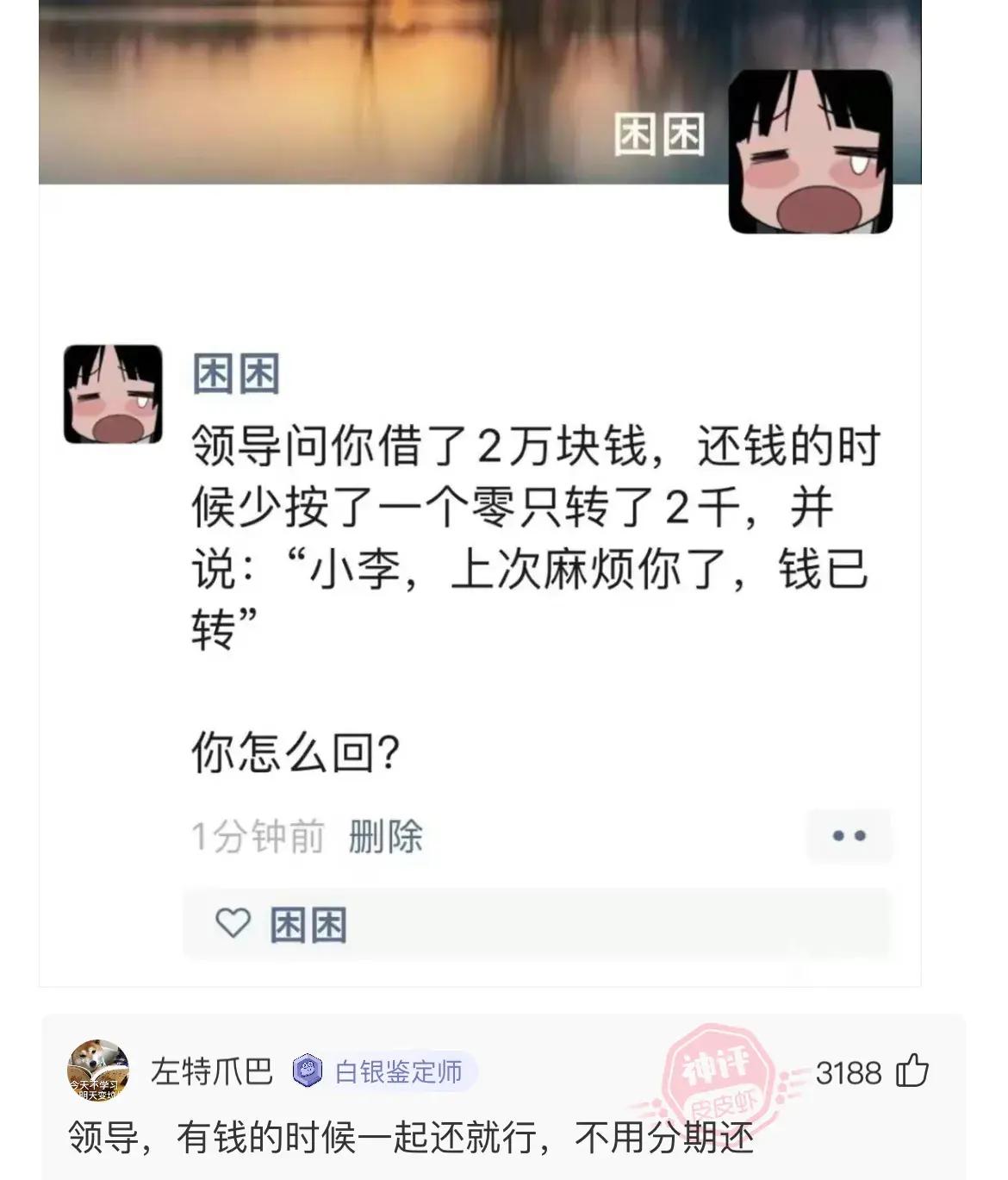Open the 白银鉴定师 badge
Image resolution: width=1008 pixels, height=1180 pixels.
pyautogui.click(x=384, y=1072)
